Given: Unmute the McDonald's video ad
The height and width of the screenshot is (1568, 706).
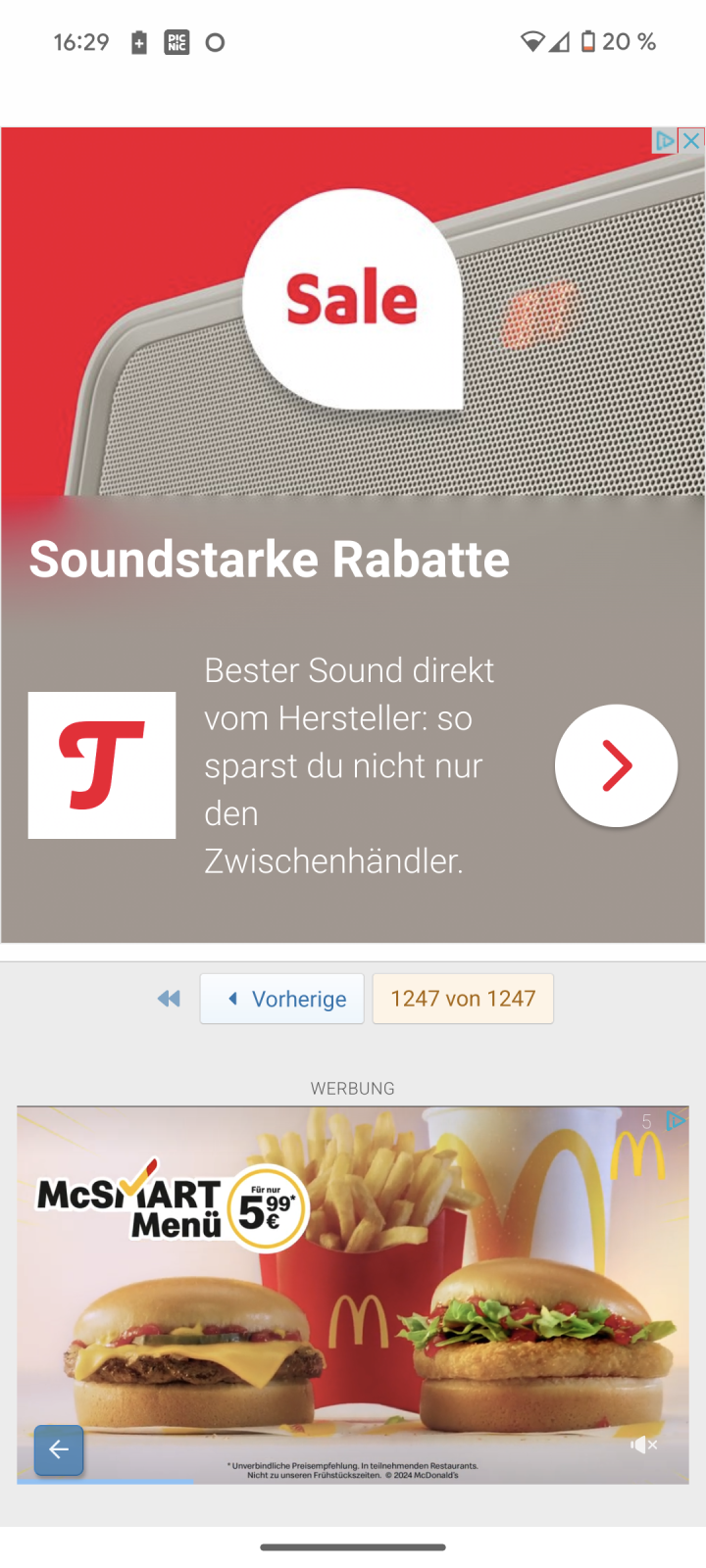Looking at the screenshot, I should click(643, 1445).
